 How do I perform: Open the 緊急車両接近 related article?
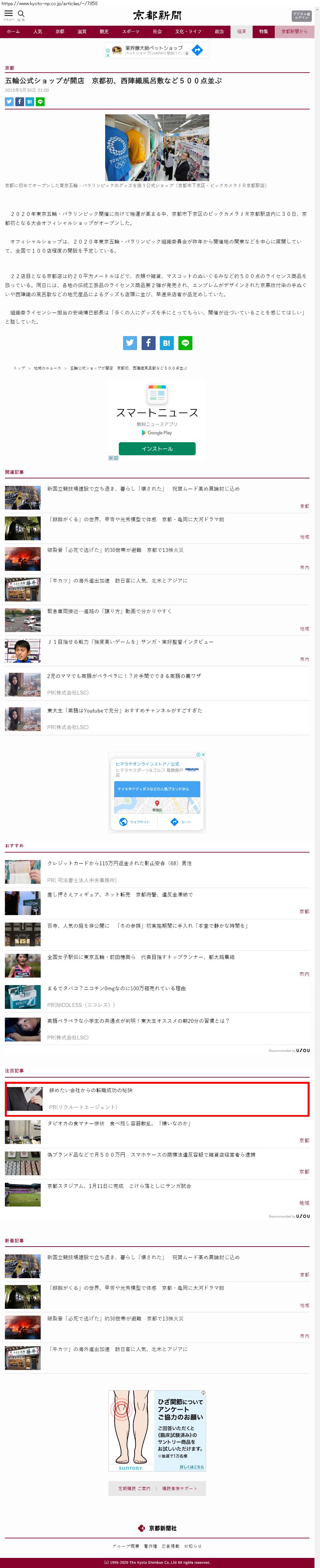pyautogui.click(x=109, y=611)
